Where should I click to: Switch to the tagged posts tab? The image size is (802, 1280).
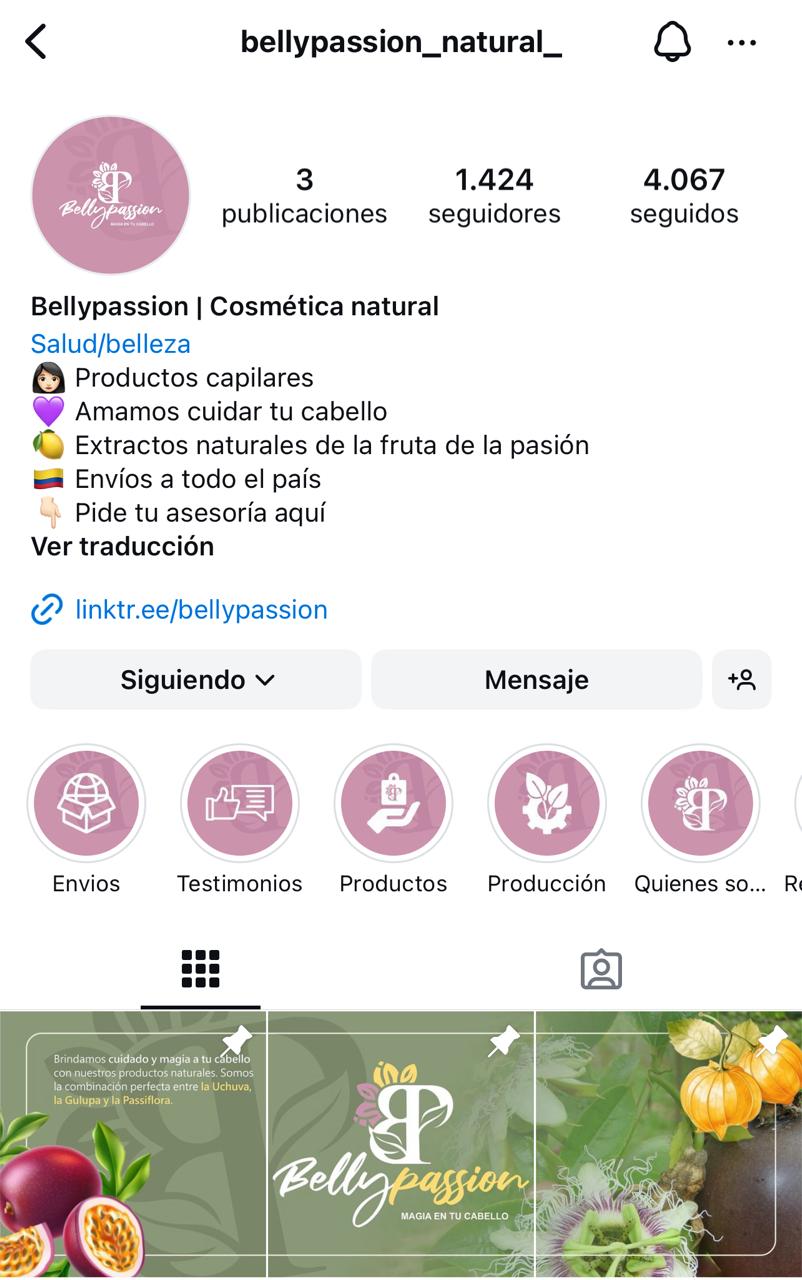click(601, 969)
